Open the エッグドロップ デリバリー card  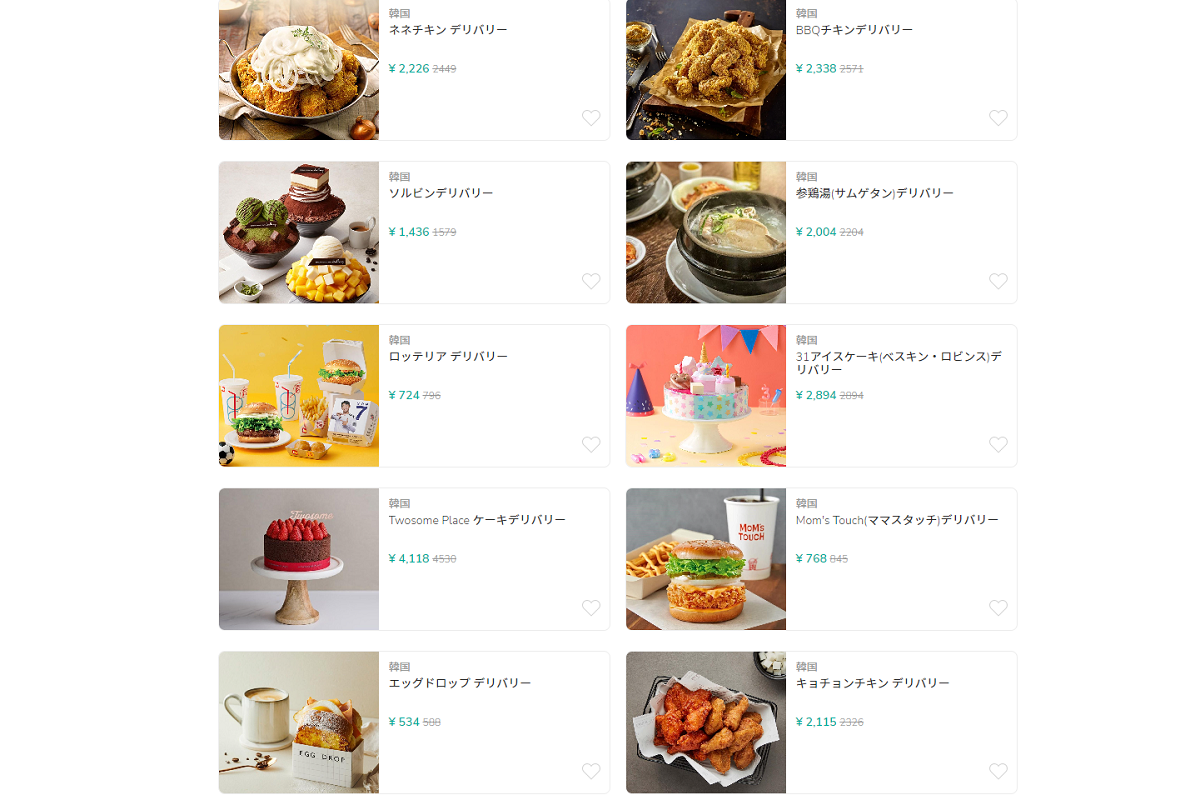(x=460, y=683)
